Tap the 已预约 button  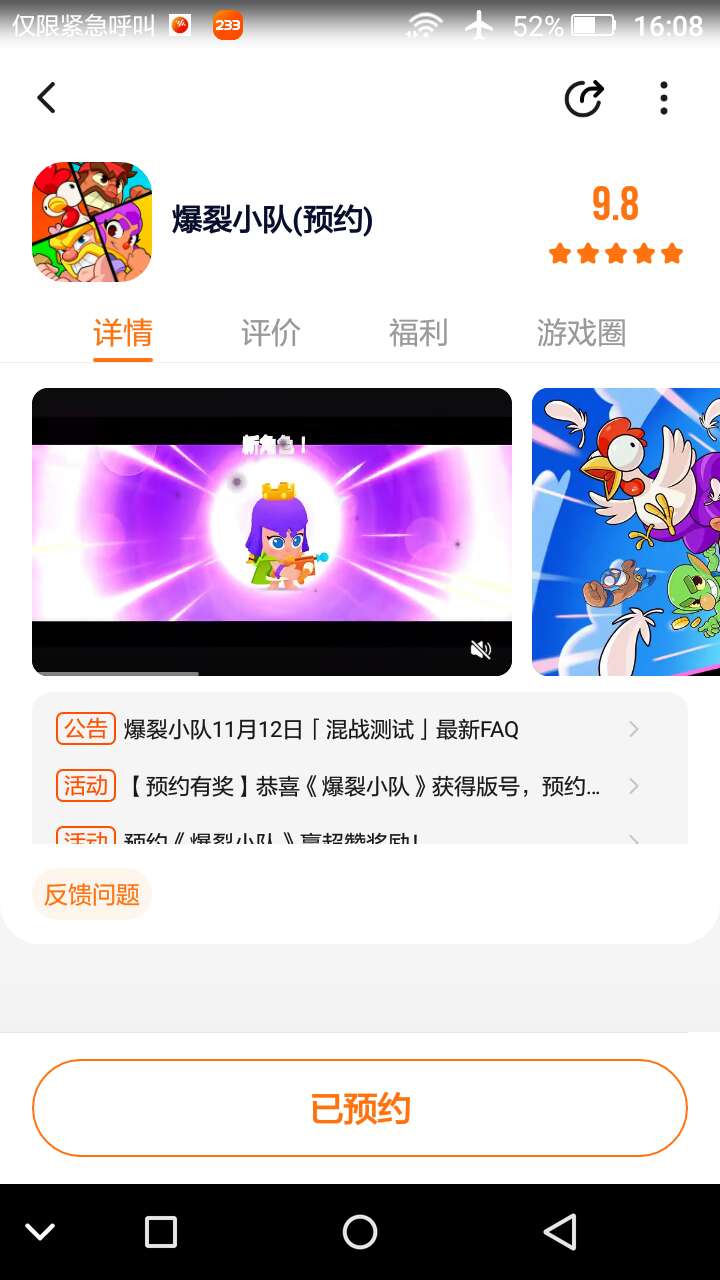coord(360,1108)
